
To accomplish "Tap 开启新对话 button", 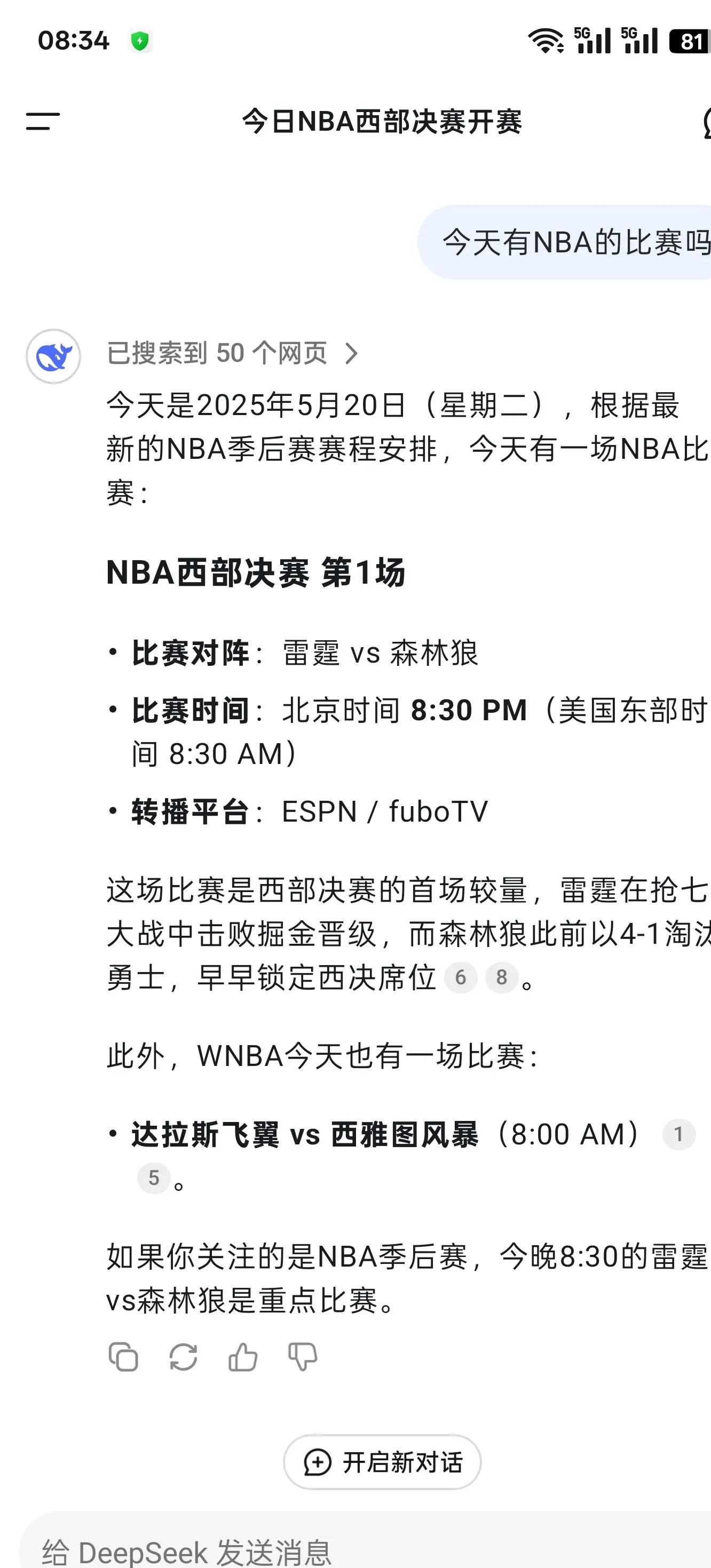I will coord(382,1461).
